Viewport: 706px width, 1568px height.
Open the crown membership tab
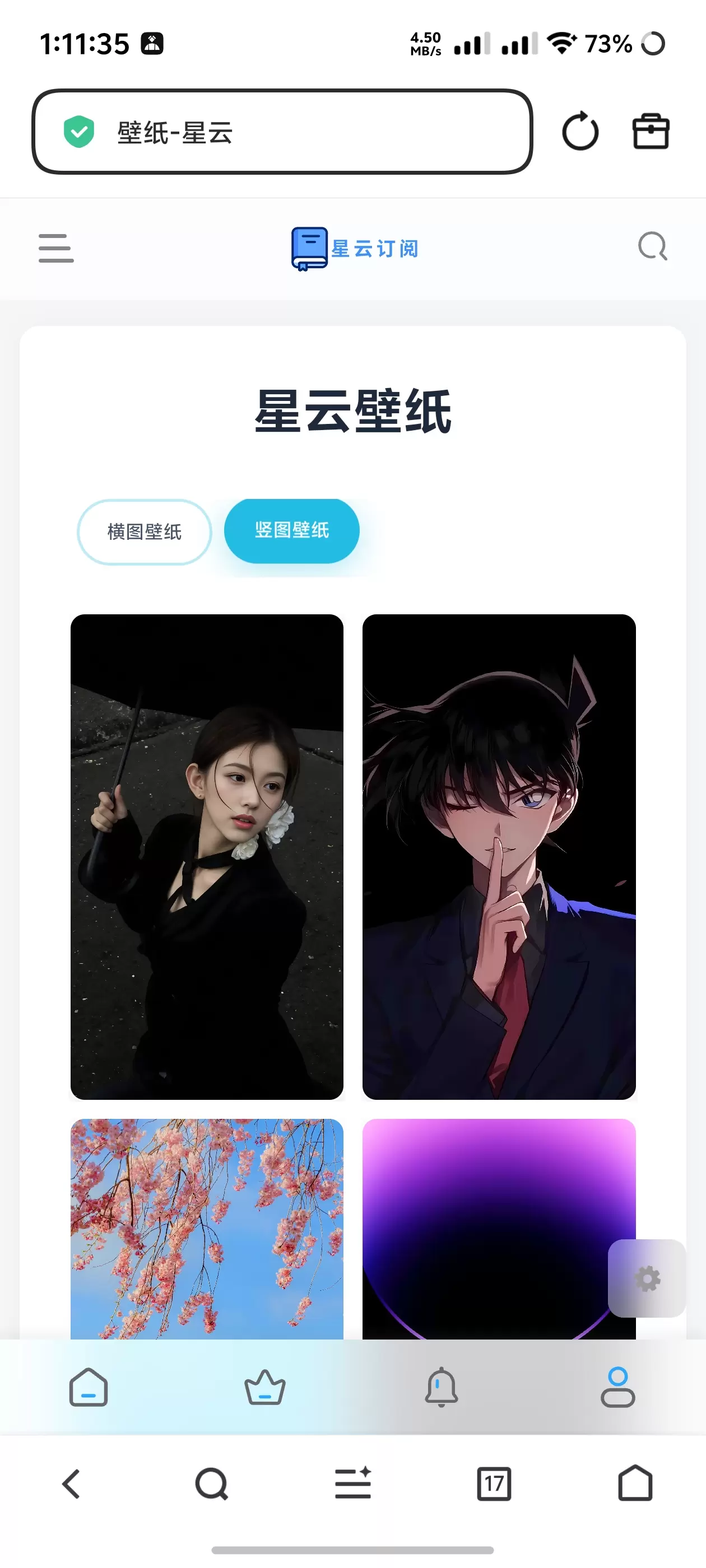264,1387
